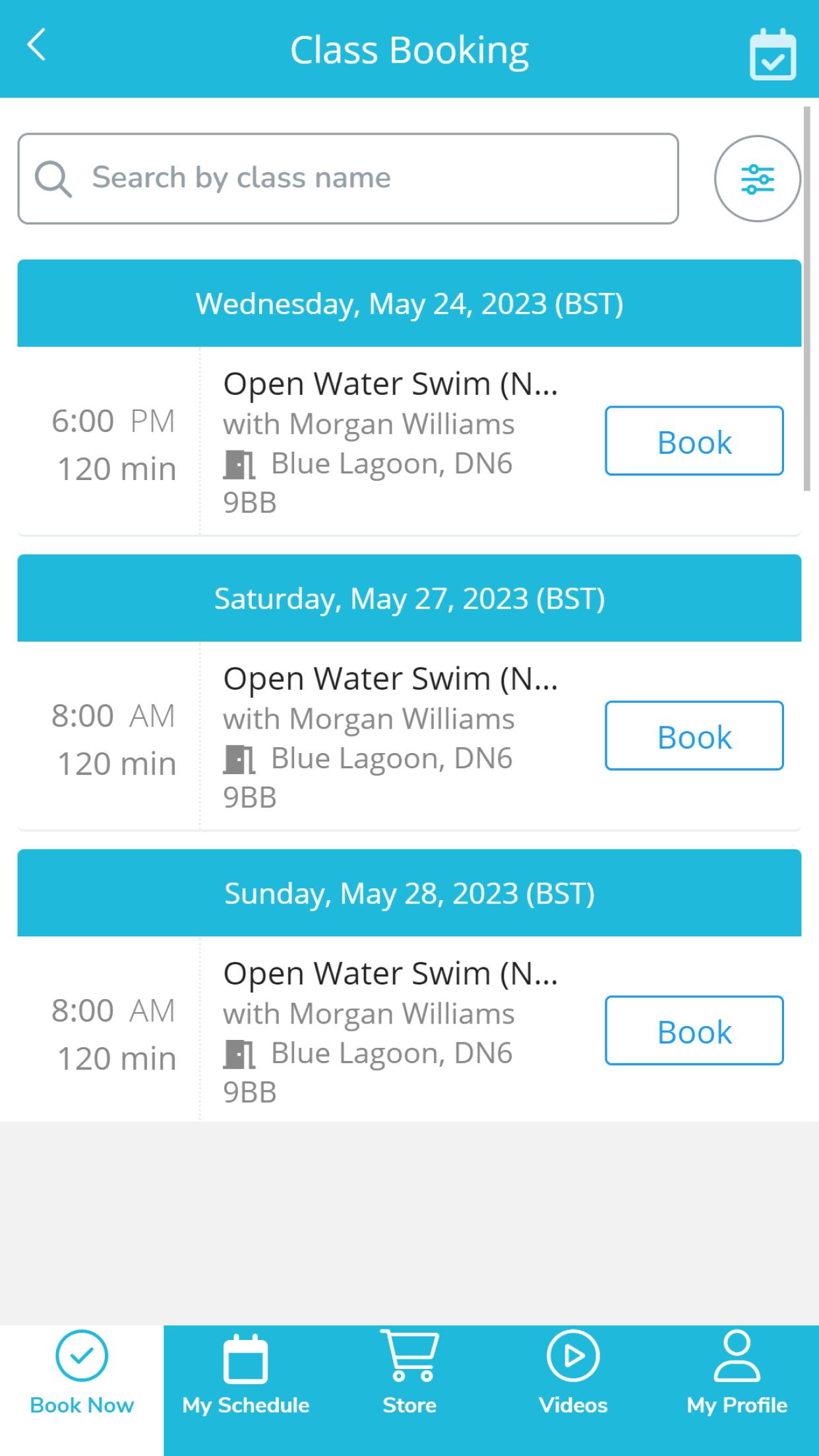This screenshot has height=1456, width=819.
Task: Open Saturday 8:00 AM Open Water Swim details
Action: click(390, 679)
